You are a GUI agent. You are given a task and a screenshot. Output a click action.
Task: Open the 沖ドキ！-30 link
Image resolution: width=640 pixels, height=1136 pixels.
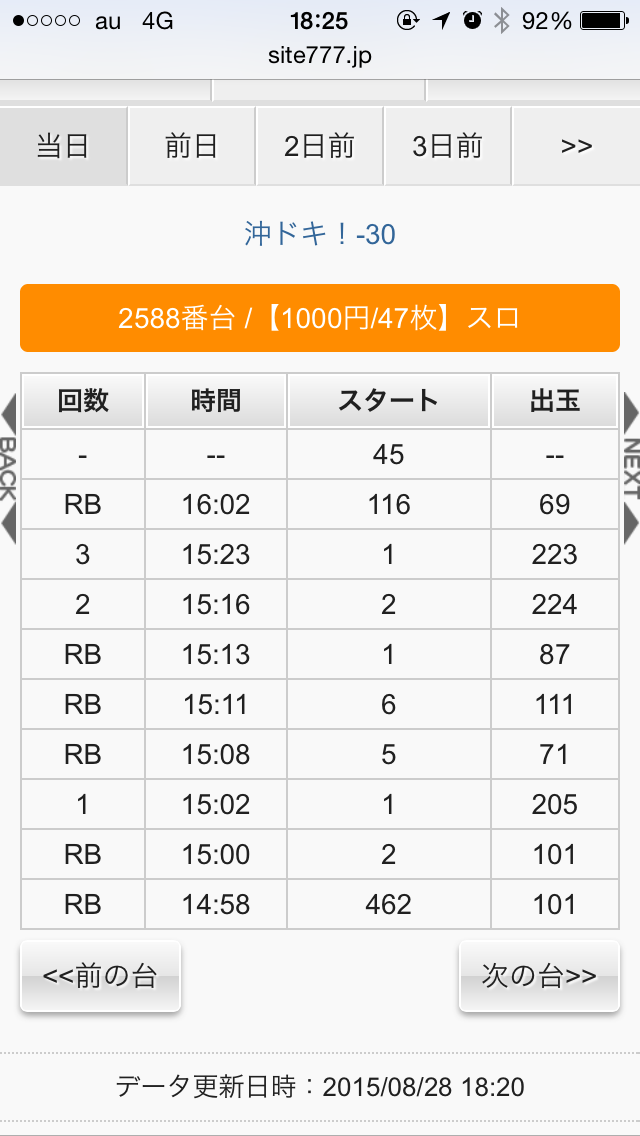pos(320,234)
